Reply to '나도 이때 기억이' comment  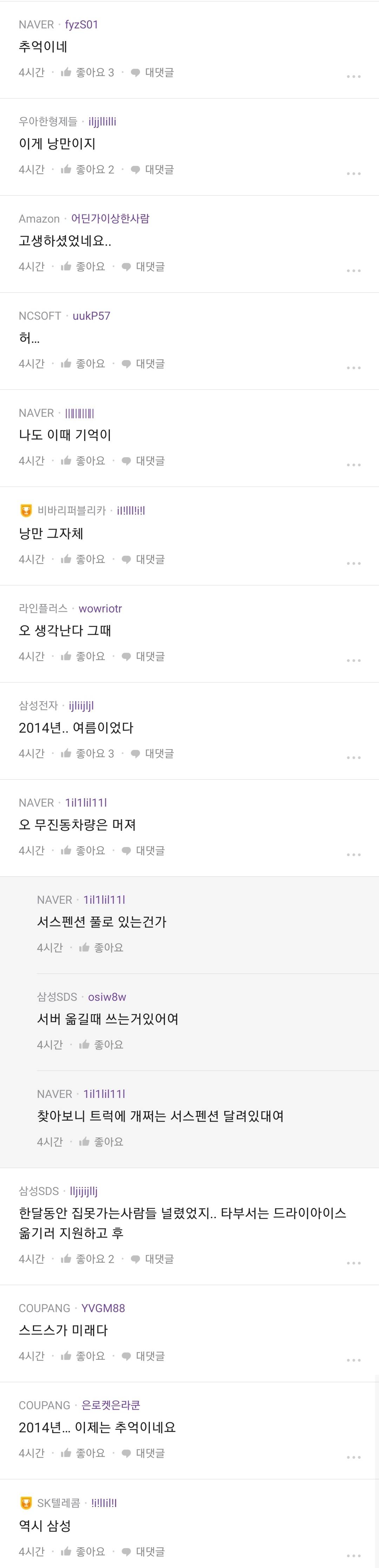(x=143, y=461)
